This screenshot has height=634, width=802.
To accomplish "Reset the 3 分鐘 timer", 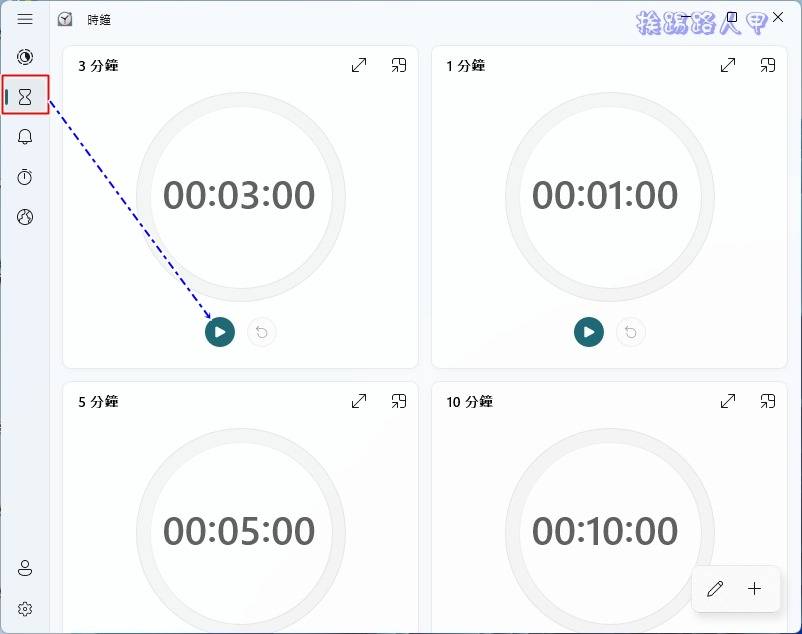I will (262, 332).
